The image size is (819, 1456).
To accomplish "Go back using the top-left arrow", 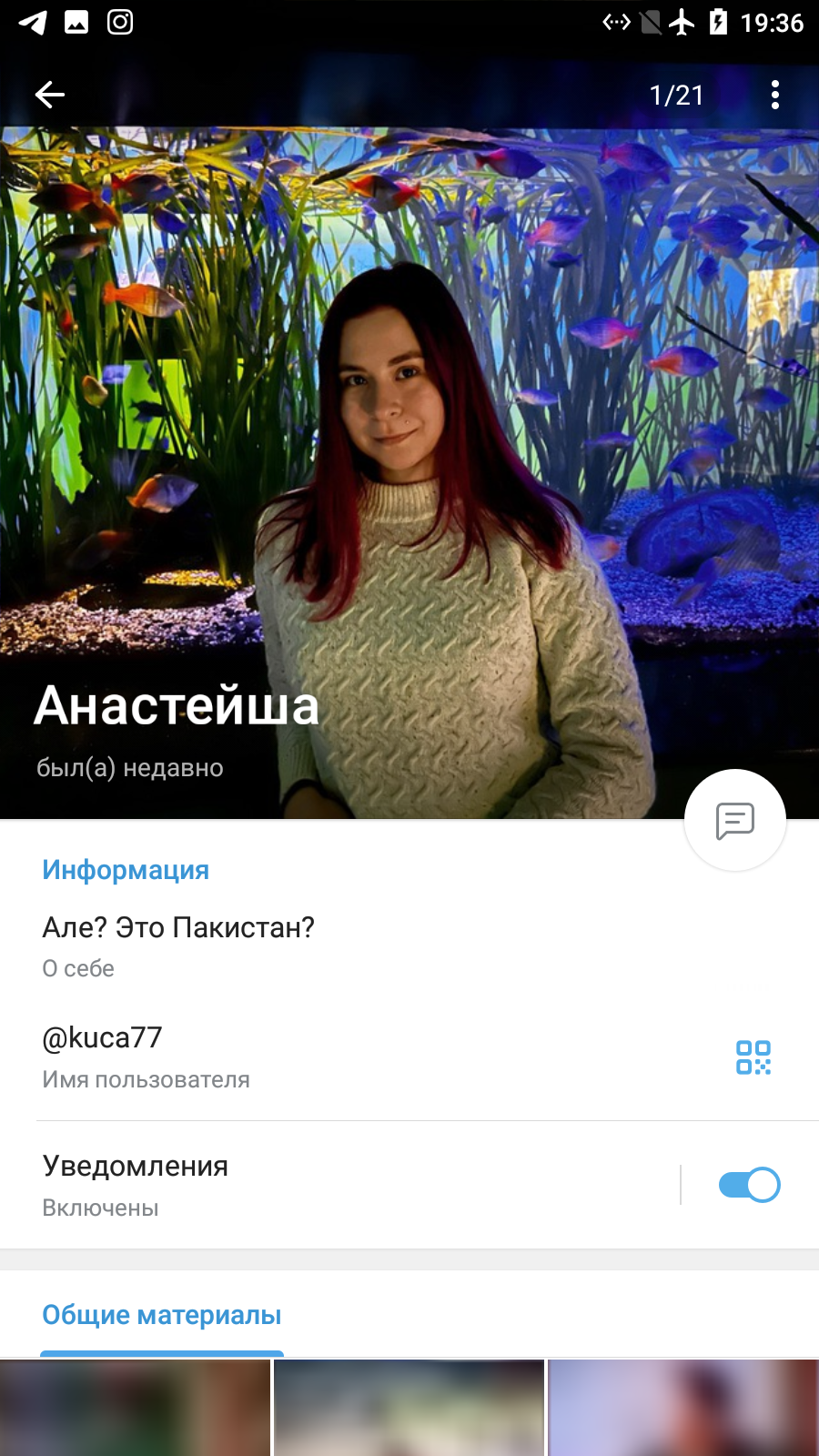I will pyautogui.click(x=49, y=95).
